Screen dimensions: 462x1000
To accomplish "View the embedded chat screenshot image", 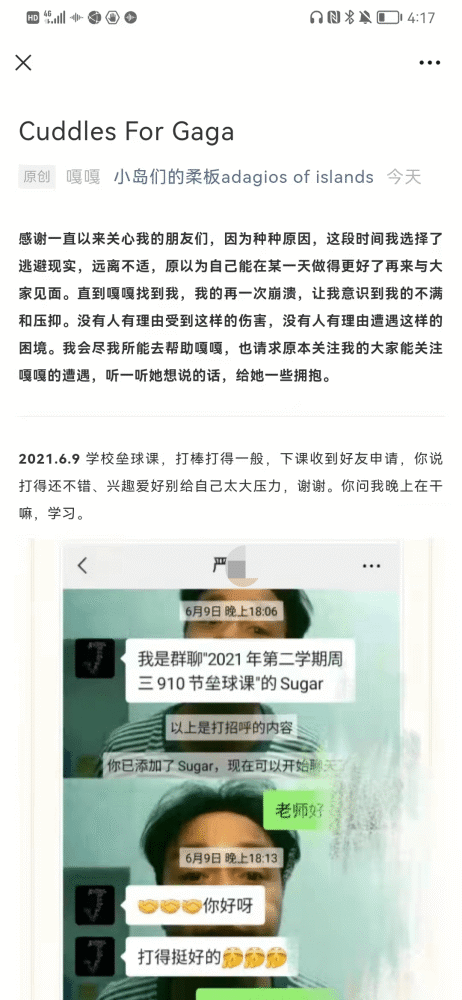I will (232, 769).
